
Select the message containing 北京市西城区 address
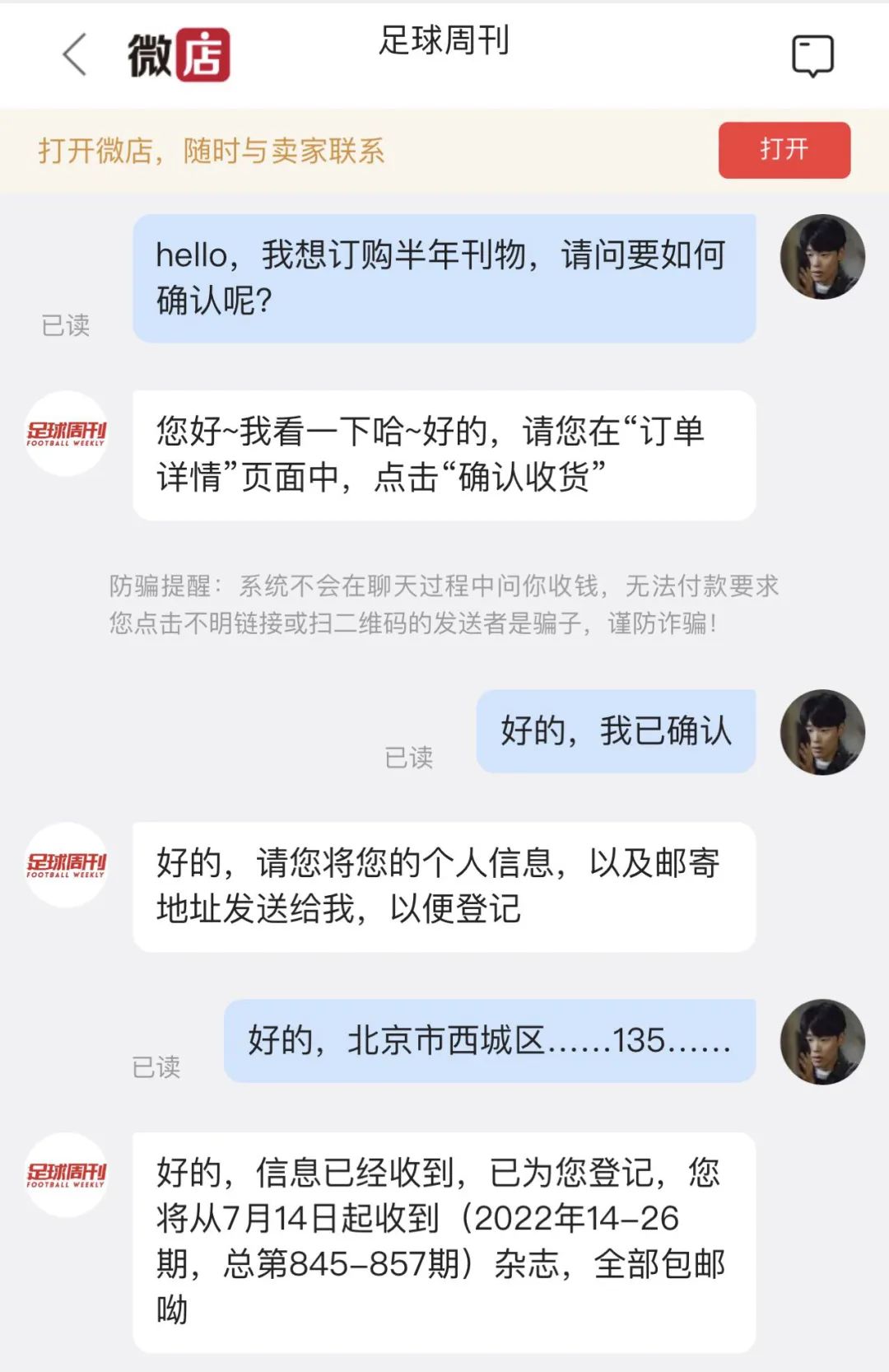[x=490, y=1042]
